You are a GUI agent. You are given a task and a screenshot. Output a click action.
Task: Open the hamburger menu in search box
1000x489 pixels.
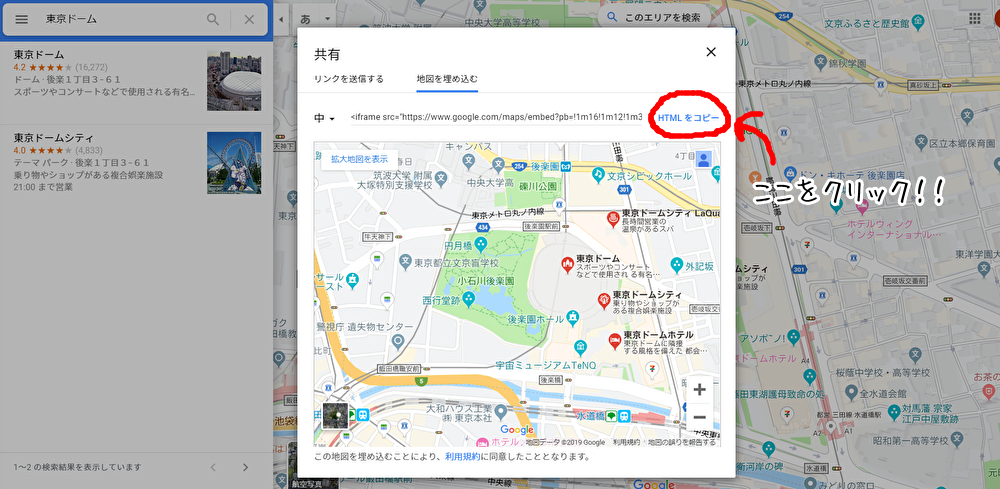point(22,20)
